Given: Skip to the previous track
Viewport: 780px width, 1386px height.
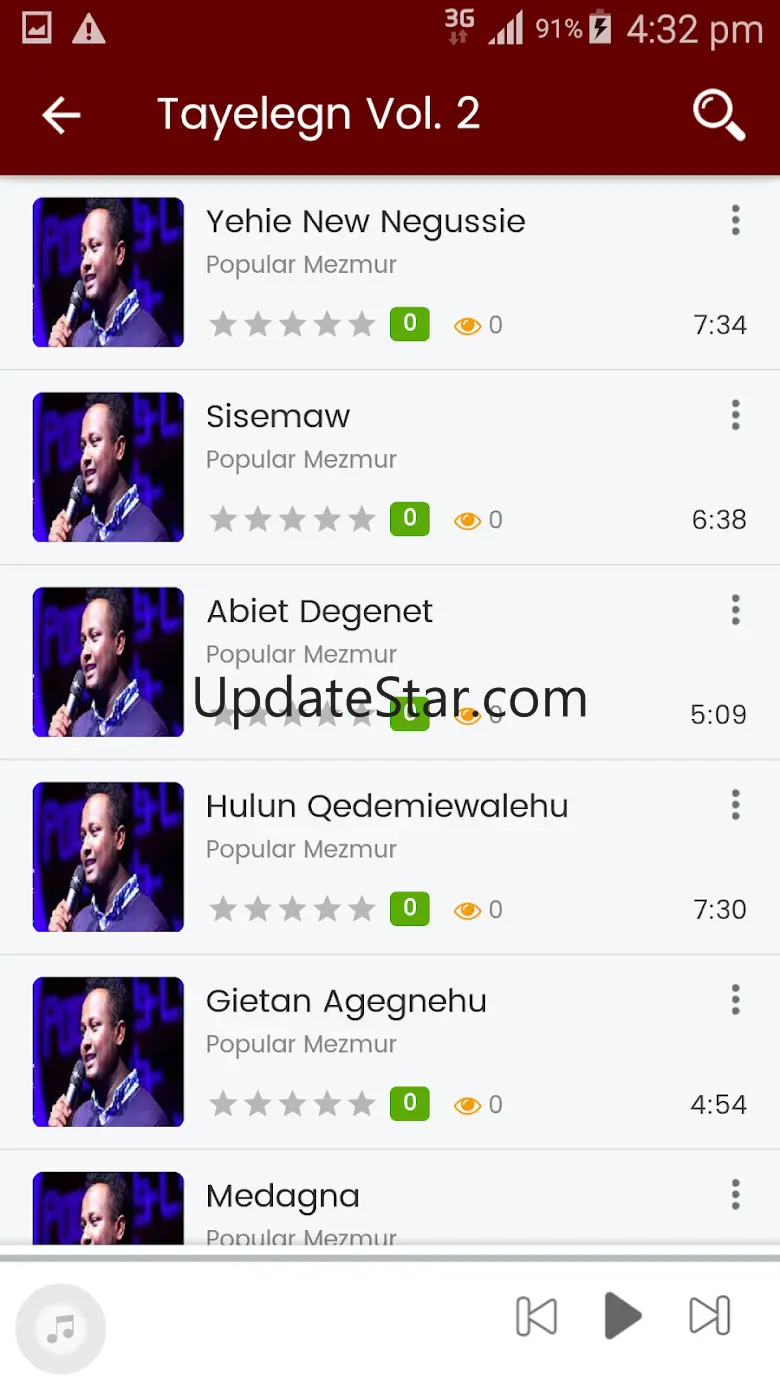Looking at the screenshot, I should [x=536, y=1316].
